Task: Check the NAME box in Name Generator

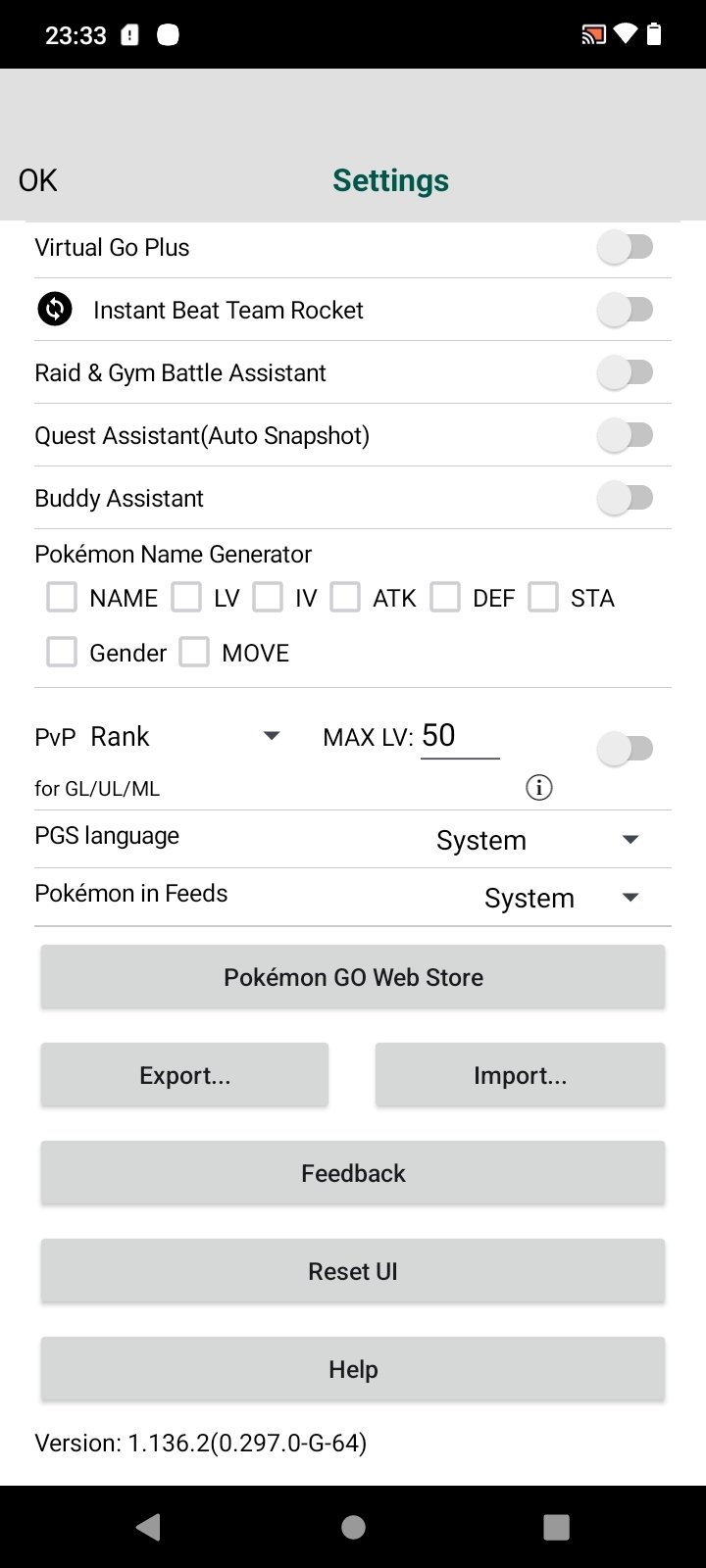Action: click(x=62, y=598)
